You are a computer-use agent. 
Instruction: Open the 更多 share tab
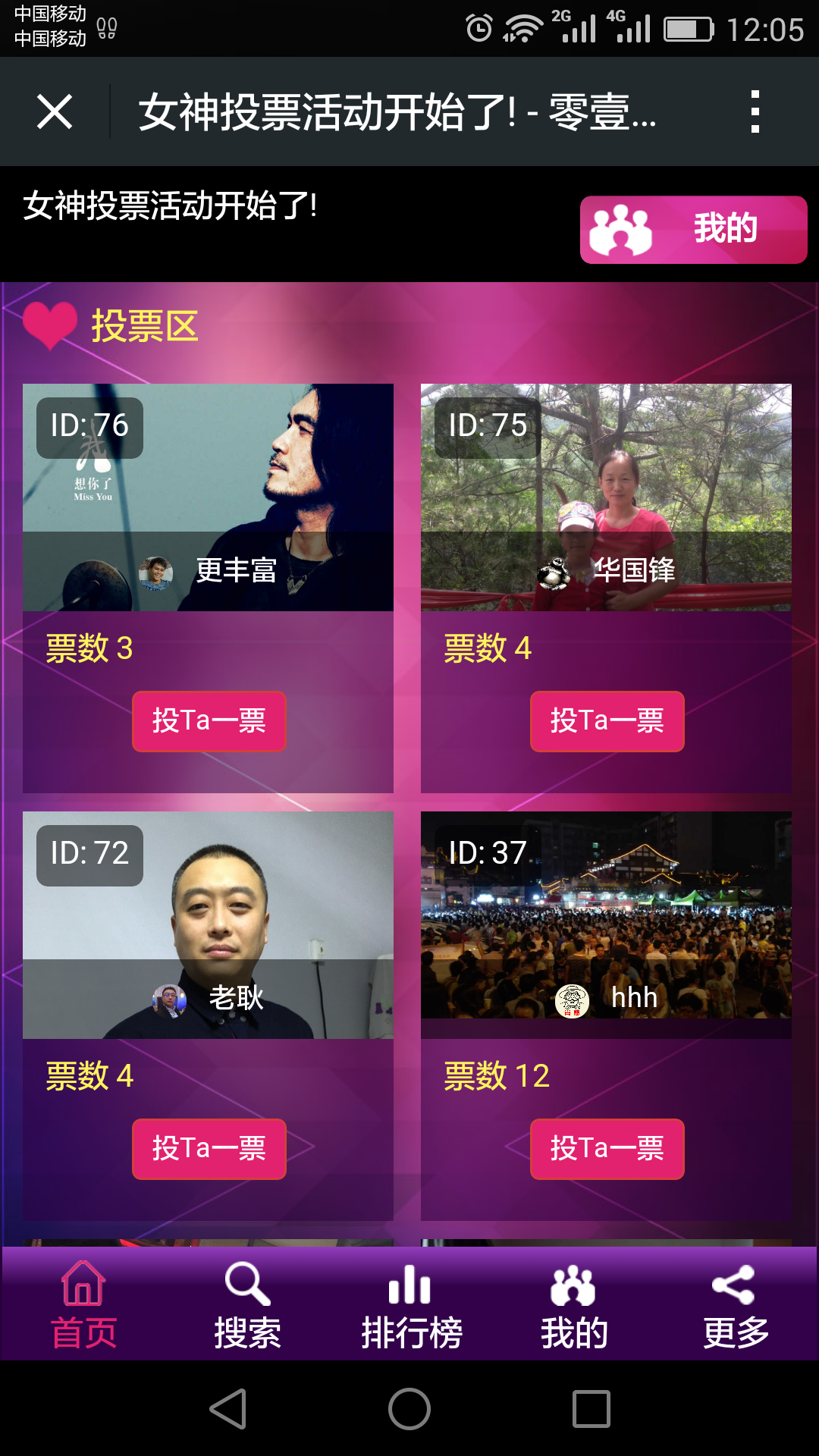(x=736, y=1304)
